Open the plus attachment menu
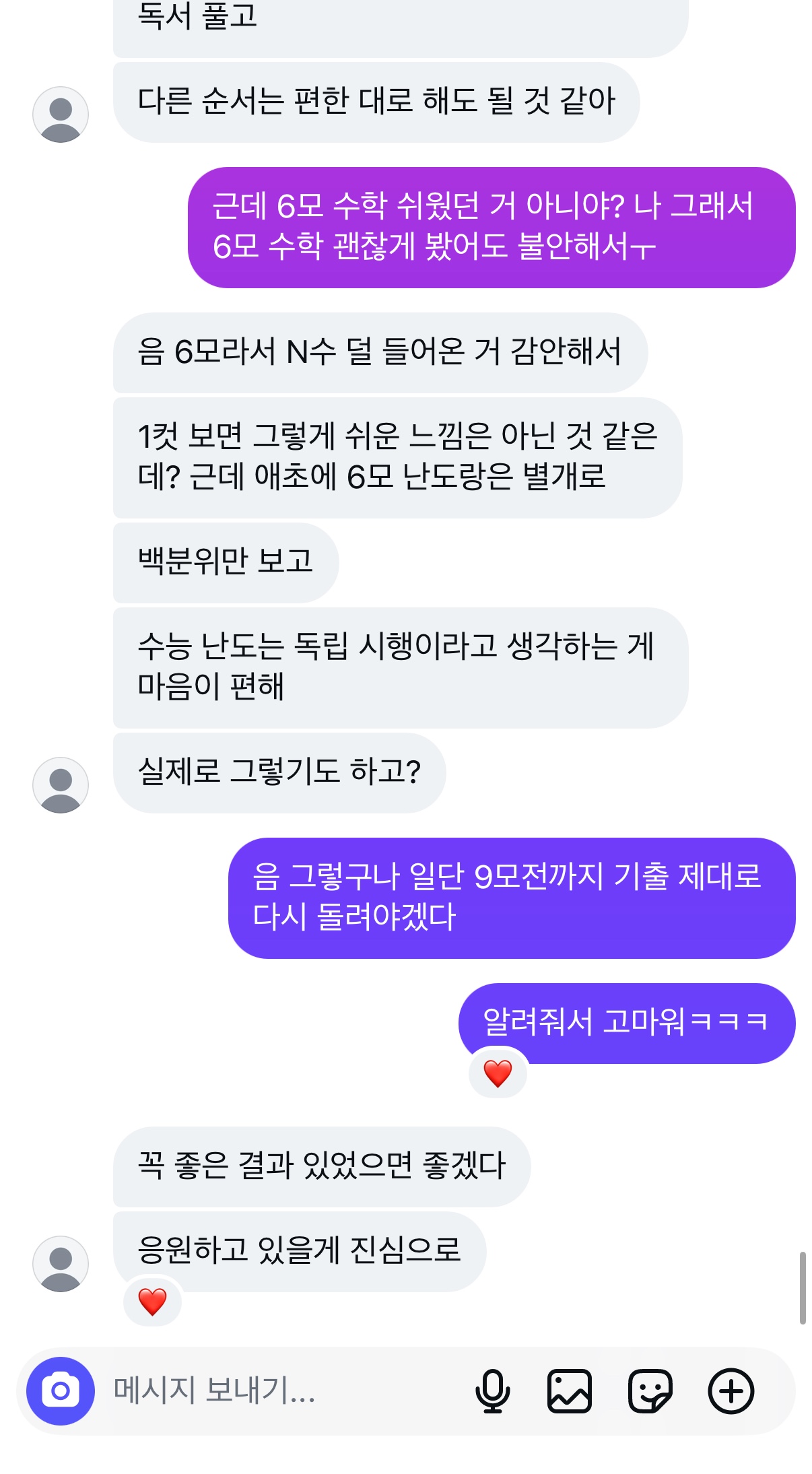The height and width of the screenshot is (1474, 812). [x=731, y=1391]
